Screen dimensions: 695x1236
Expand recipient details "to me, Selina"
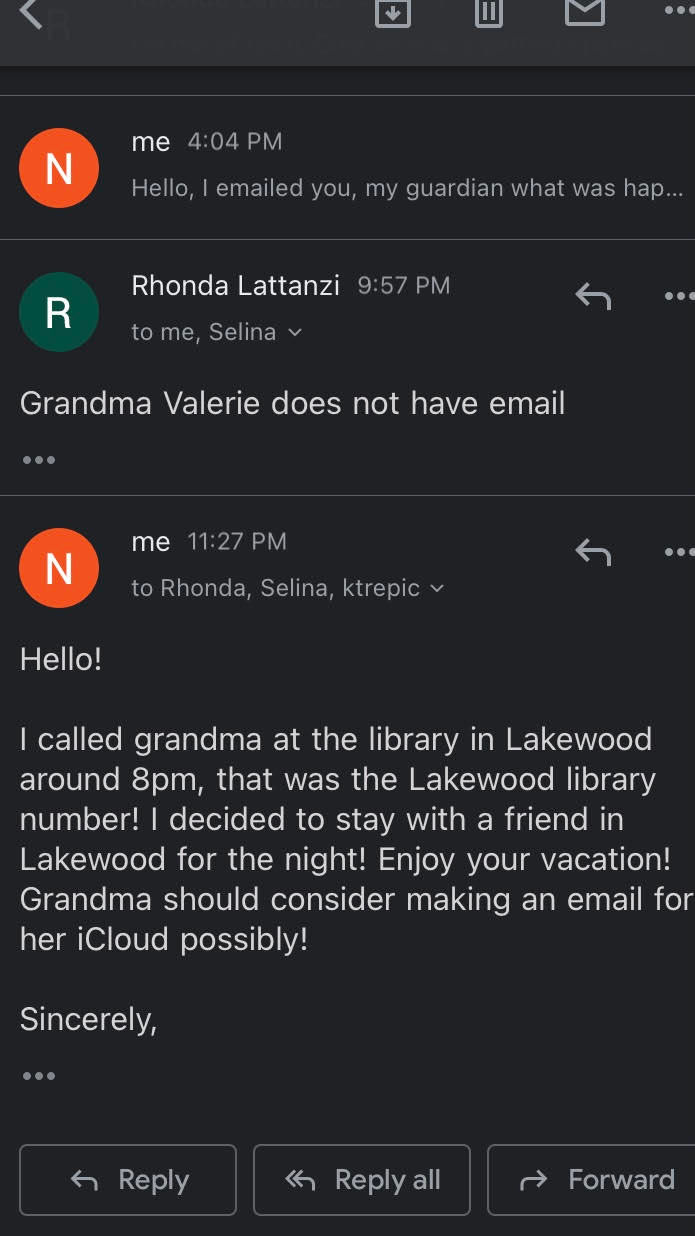click(294, 332)
